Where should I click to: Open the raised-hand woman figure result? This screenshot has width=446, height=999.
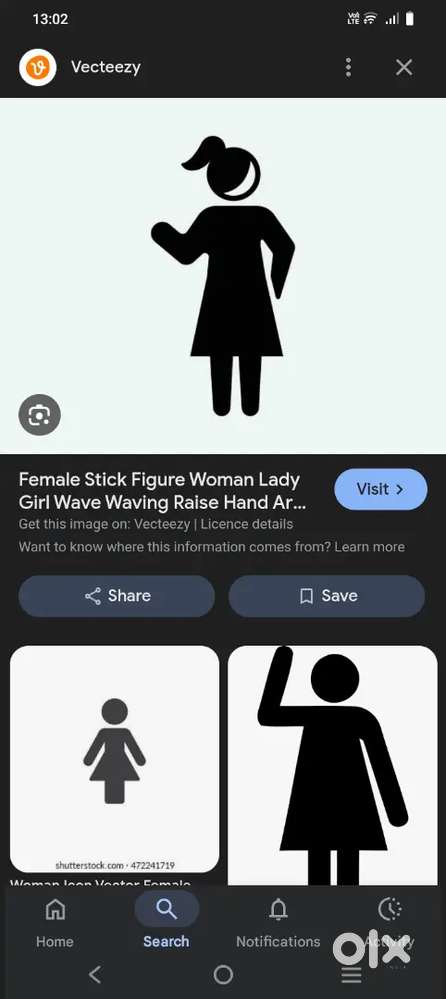pos(333,765)
